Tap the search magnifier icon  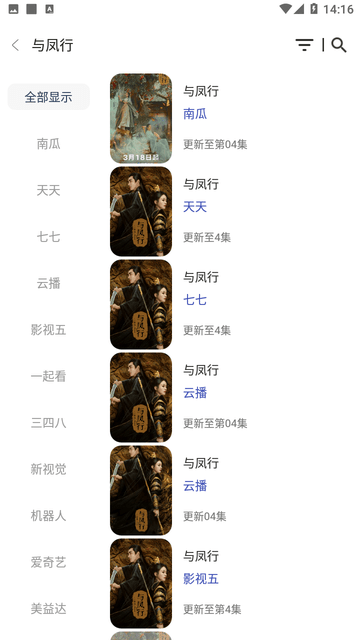point(339,45)
